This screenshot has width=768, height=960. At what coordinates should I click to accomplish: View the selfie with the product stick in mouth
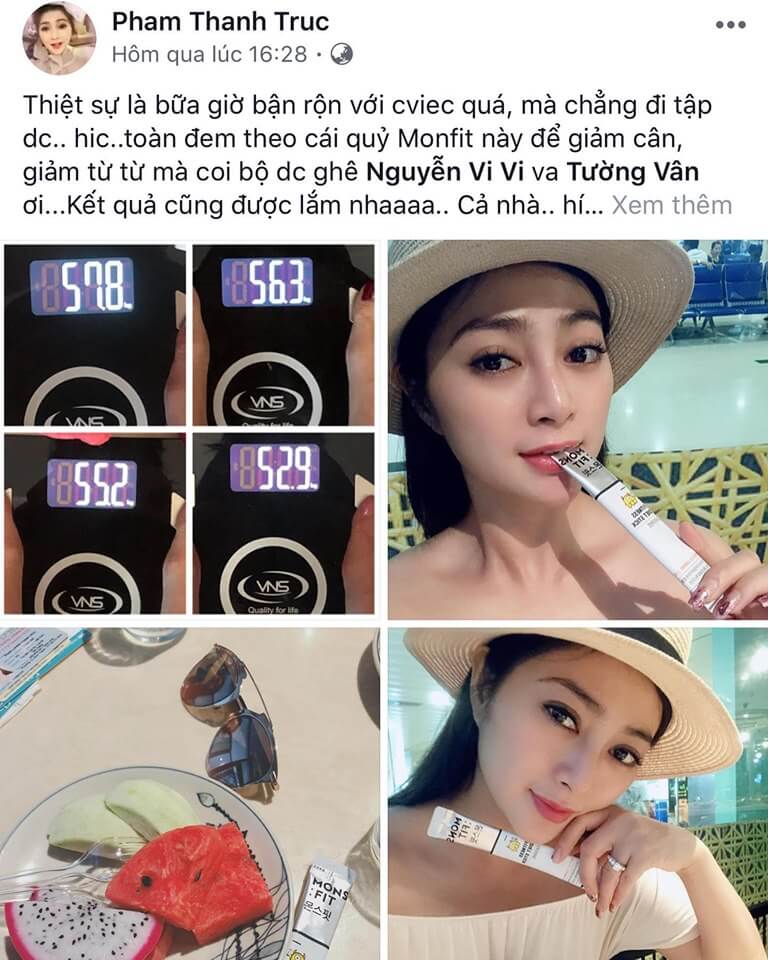tap(577, 428)
